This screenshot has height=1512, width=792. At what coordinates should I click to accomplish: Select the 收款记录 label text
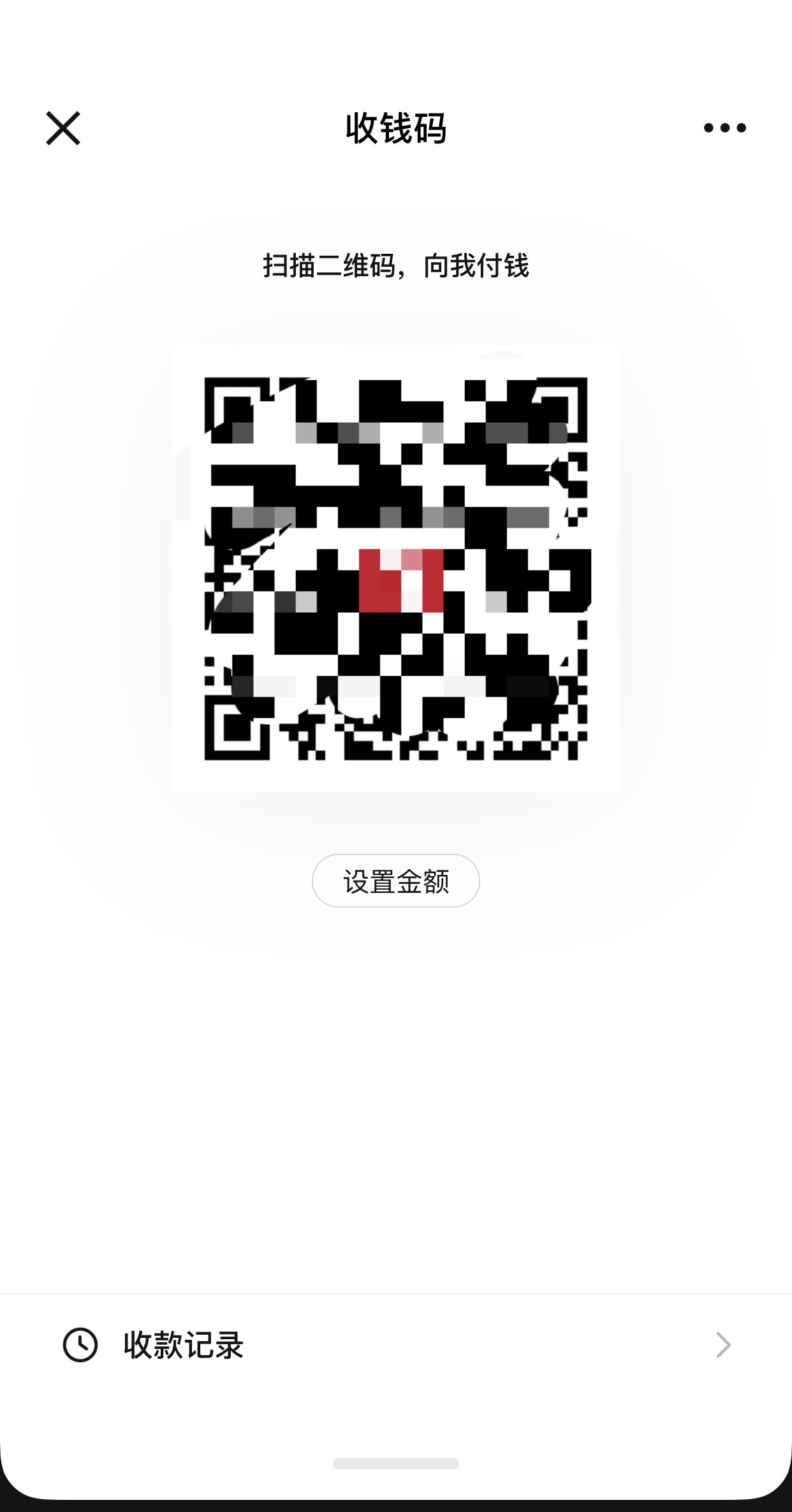tap(184, 1344)
